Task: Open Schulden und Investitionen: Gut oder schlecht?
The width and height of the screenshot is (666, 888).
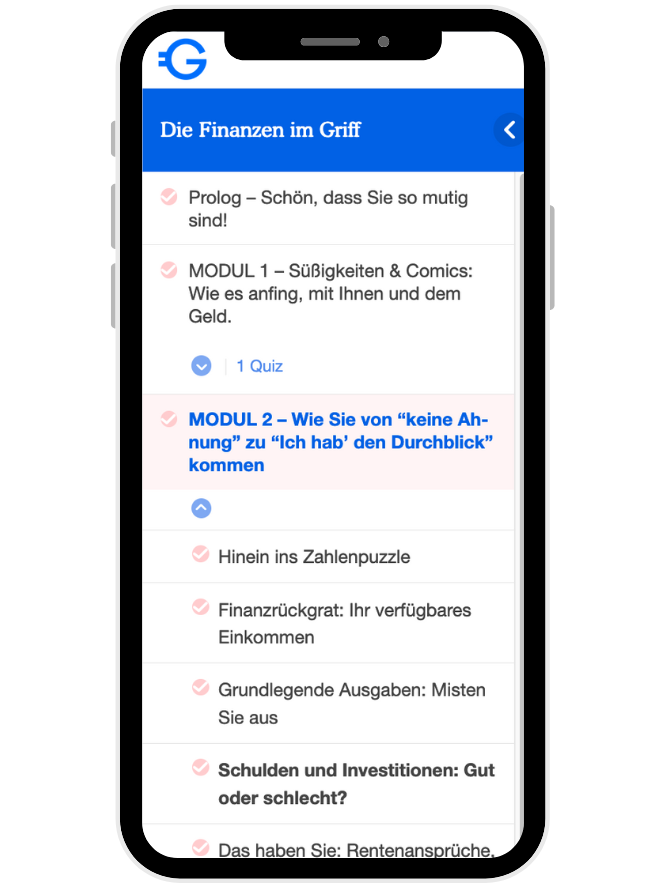Action: (x=356, y=784)
